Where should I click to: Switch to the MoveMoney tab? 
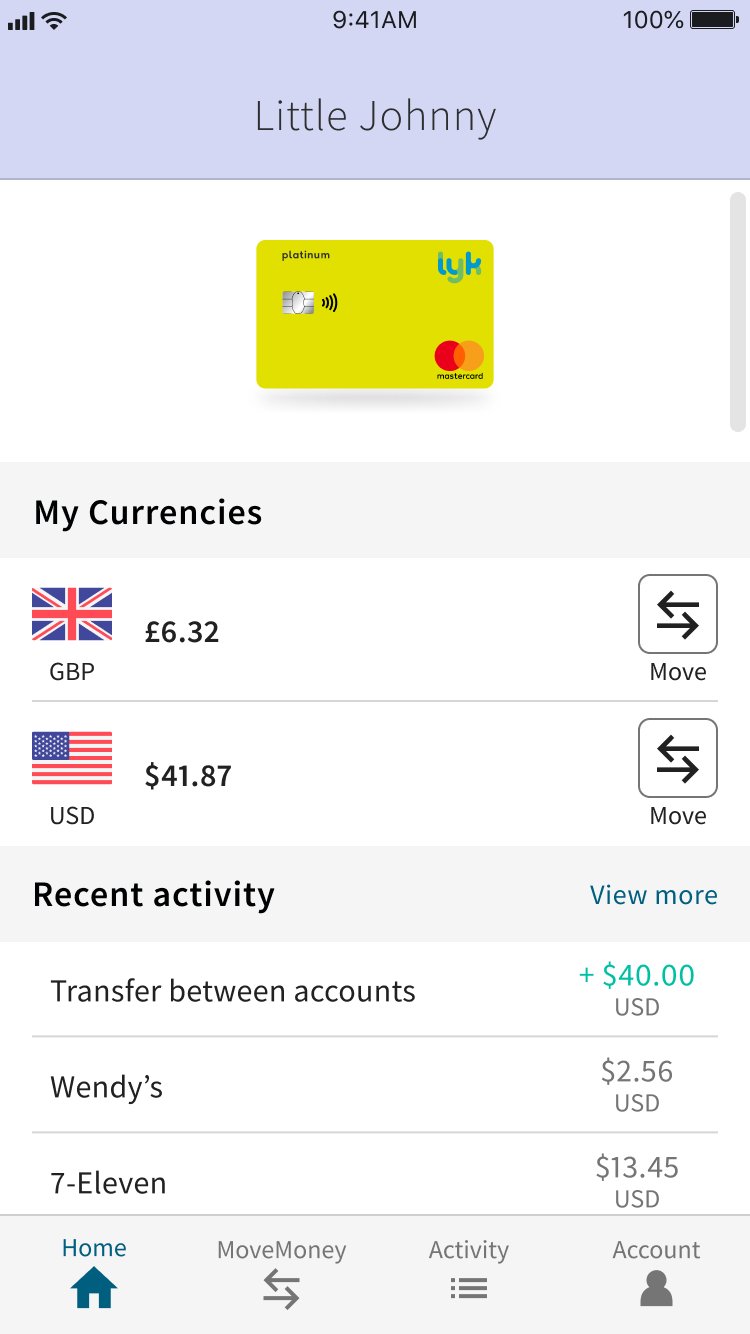tap(281, 1273)
